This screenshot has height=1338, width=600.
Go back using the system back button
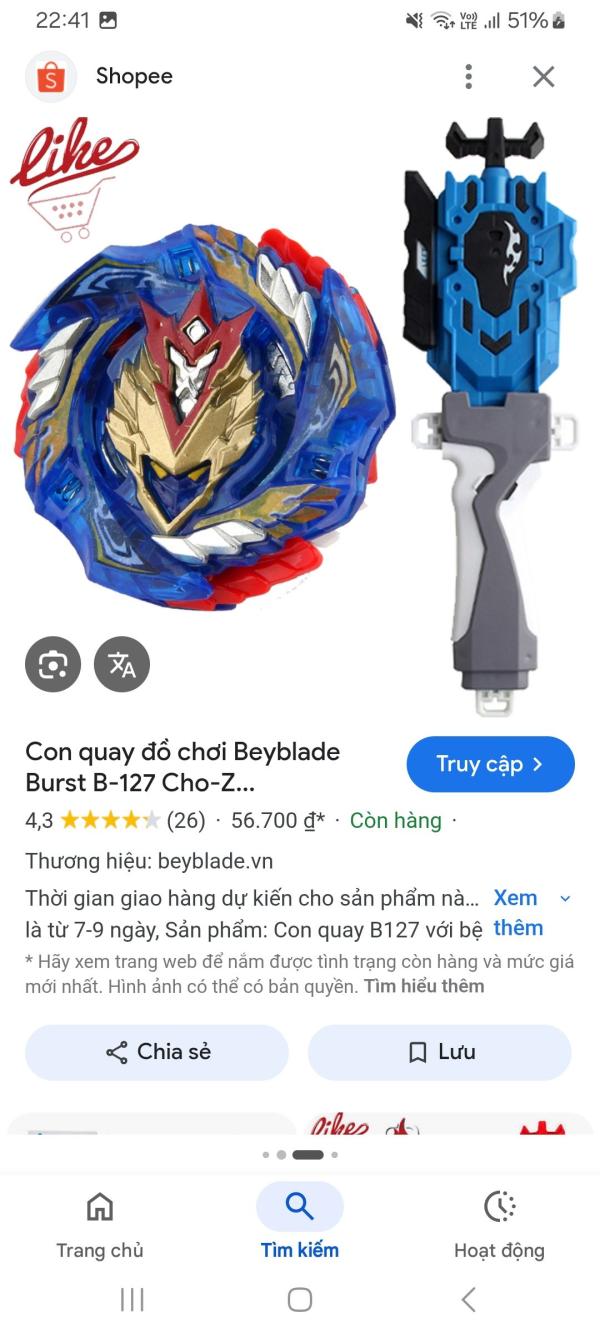pyautogui.click(x=468, y=1299)
